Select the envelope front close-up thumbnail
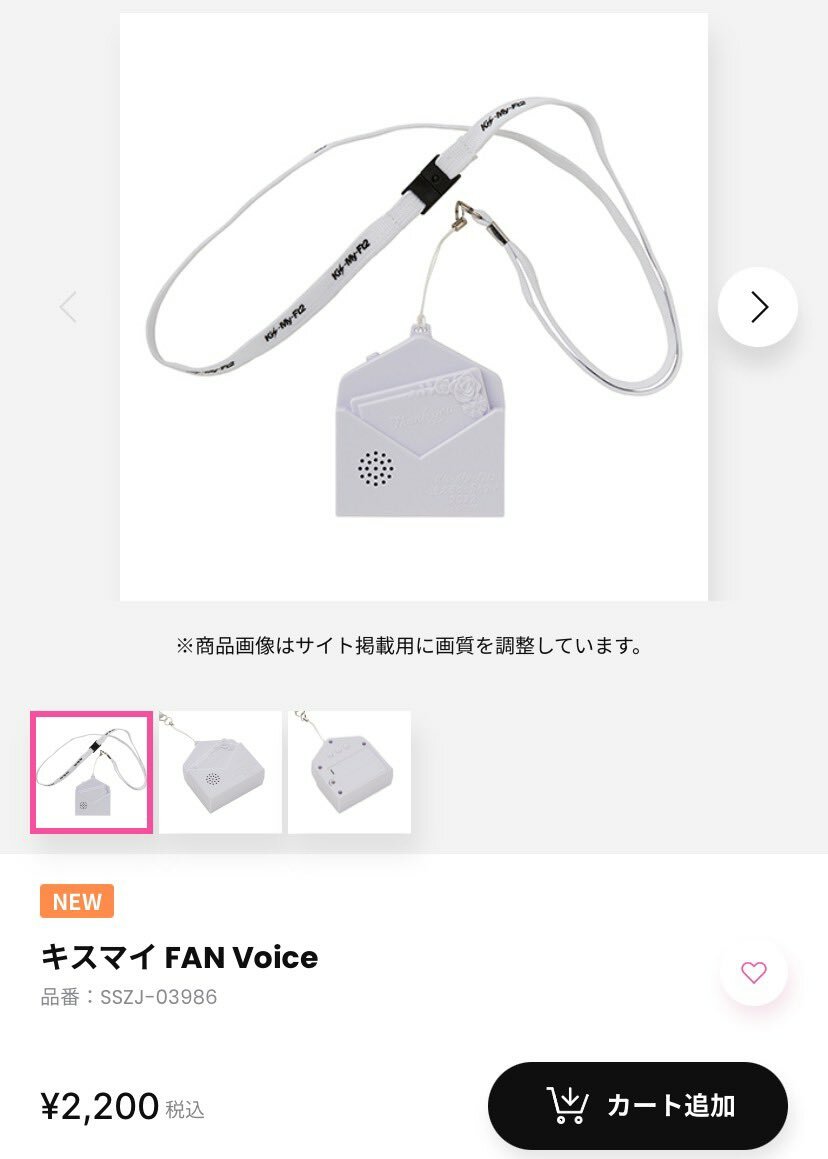The image size is (828, 1159). click(220, 772)
